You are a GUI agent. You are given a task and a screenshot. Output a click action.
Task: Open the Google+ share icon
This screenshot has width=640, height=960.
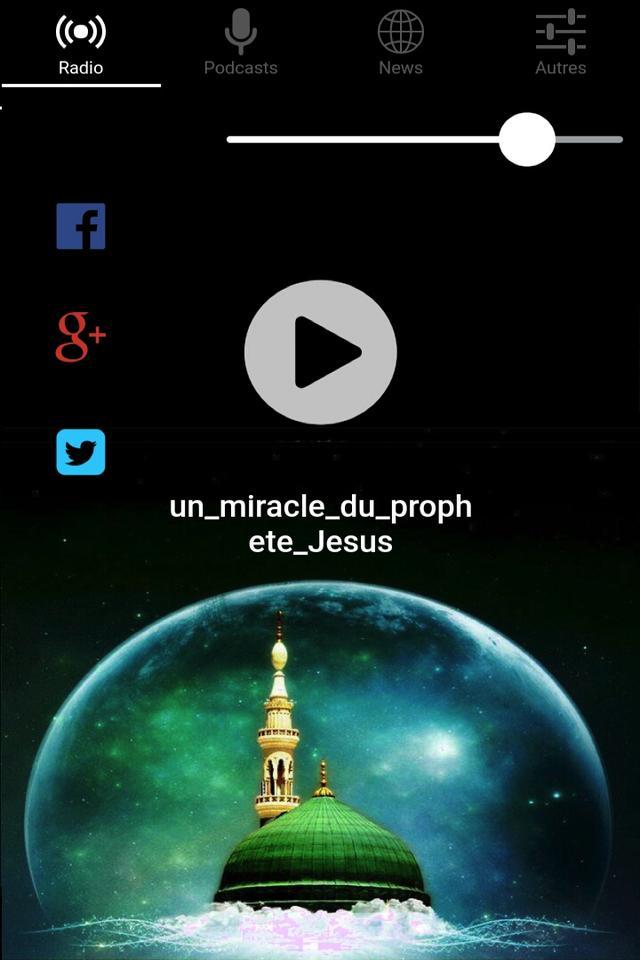tap(81, 336)
